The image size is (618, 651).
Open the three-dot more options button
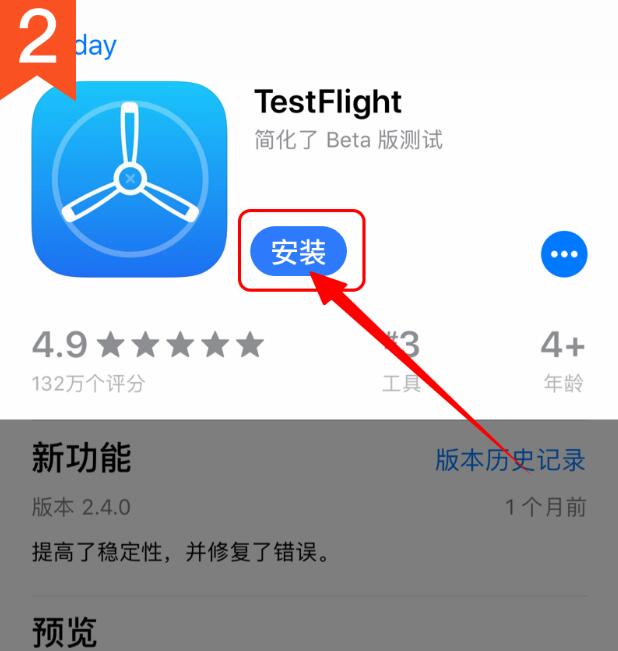(564, 254)
